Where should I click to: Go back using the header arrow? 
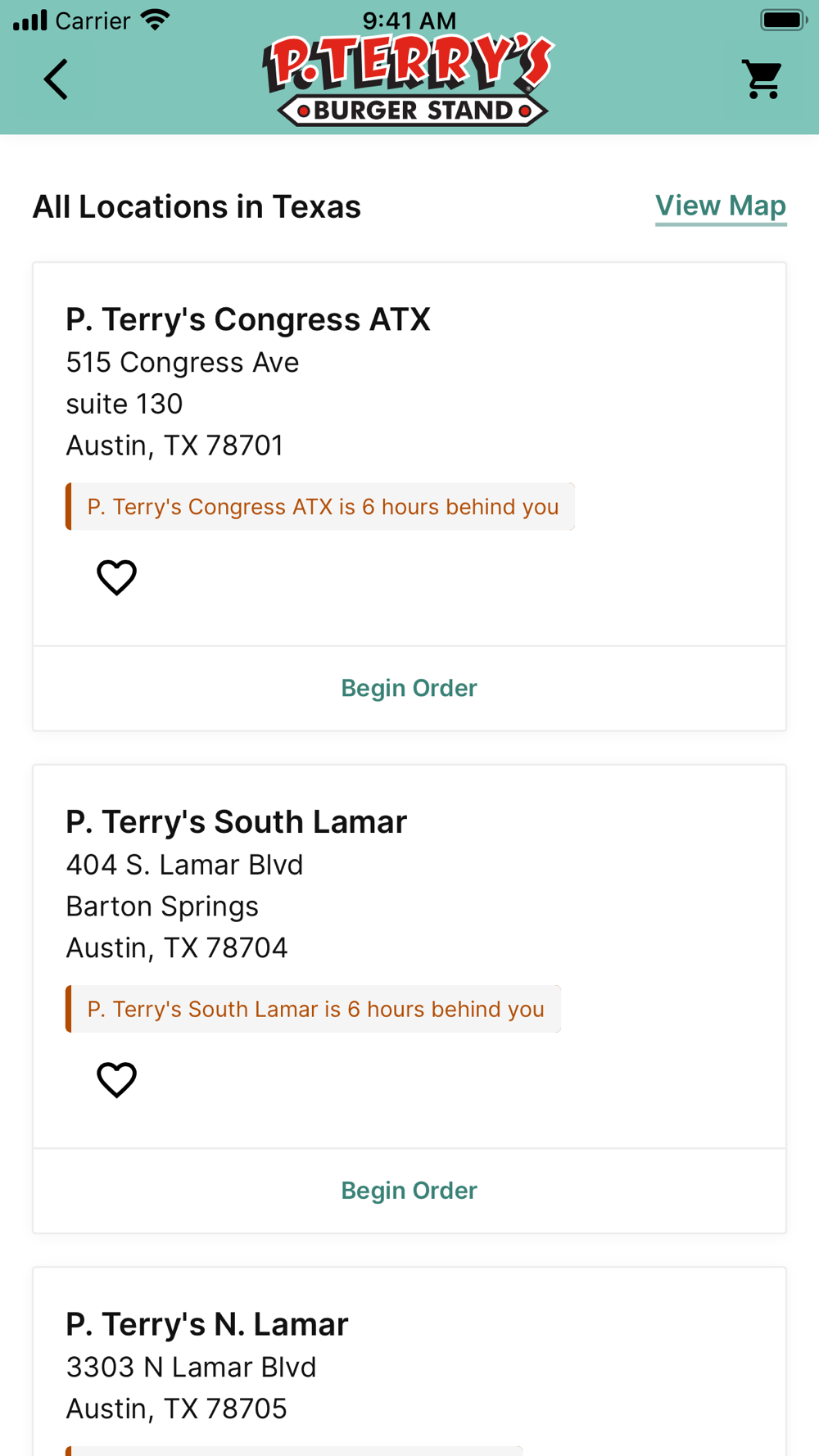(56, 79)
